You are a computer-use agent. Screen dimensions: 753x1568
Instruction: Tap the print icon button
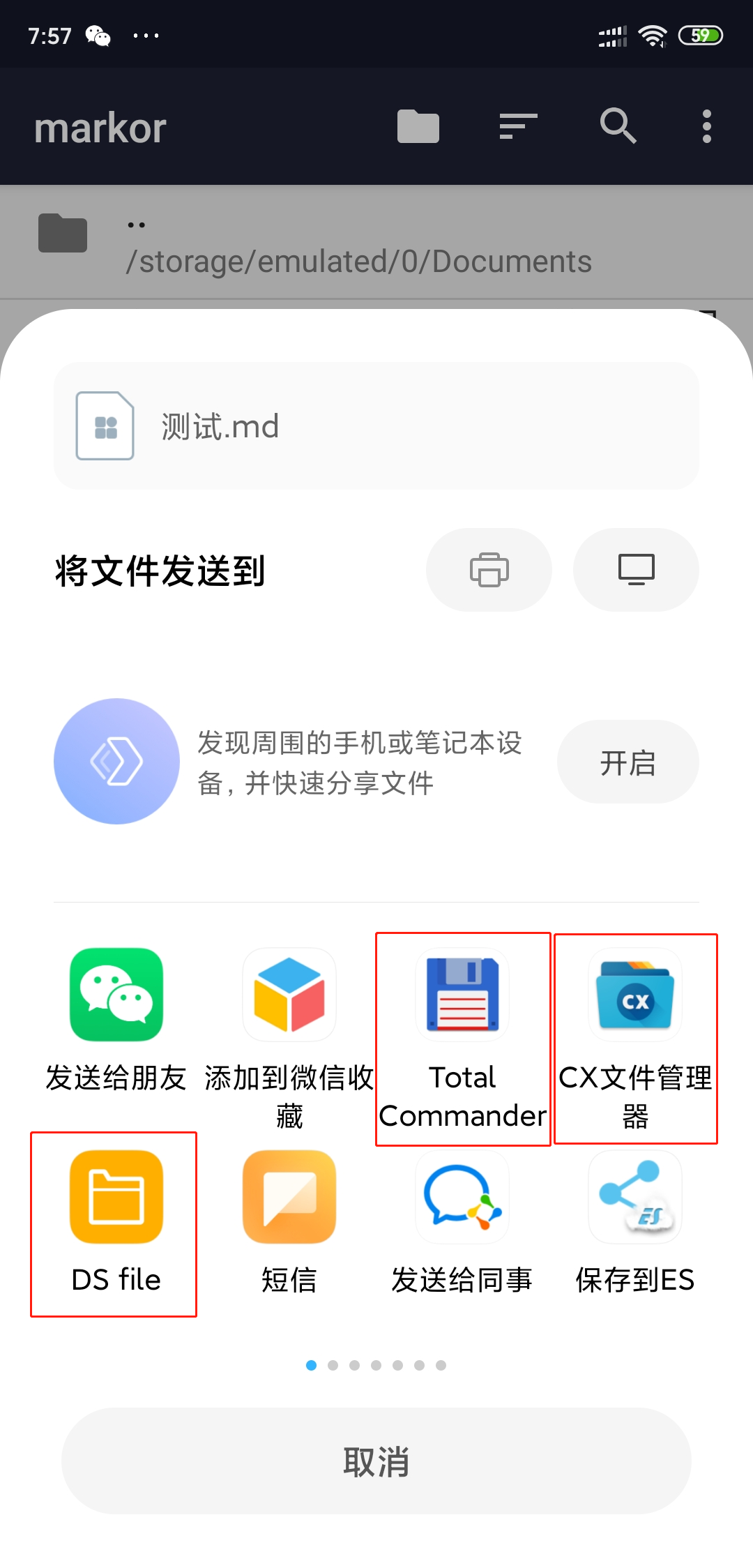click(x=489, y=570)
